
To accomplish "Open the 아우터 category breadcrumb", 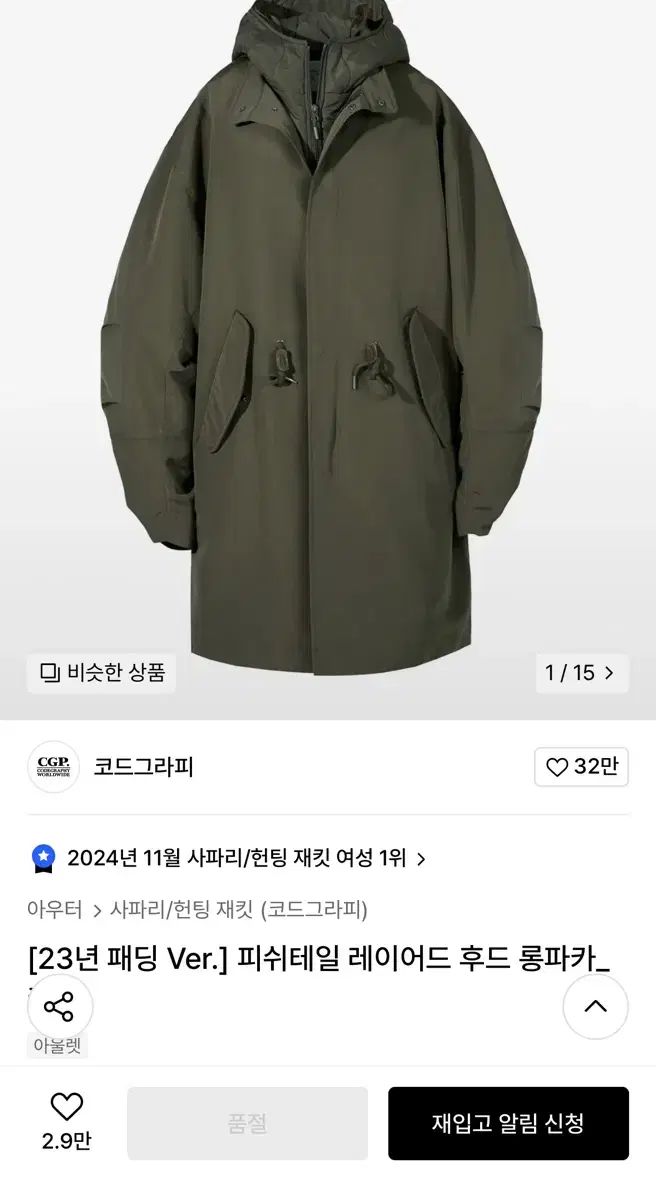I will [55, 909].
